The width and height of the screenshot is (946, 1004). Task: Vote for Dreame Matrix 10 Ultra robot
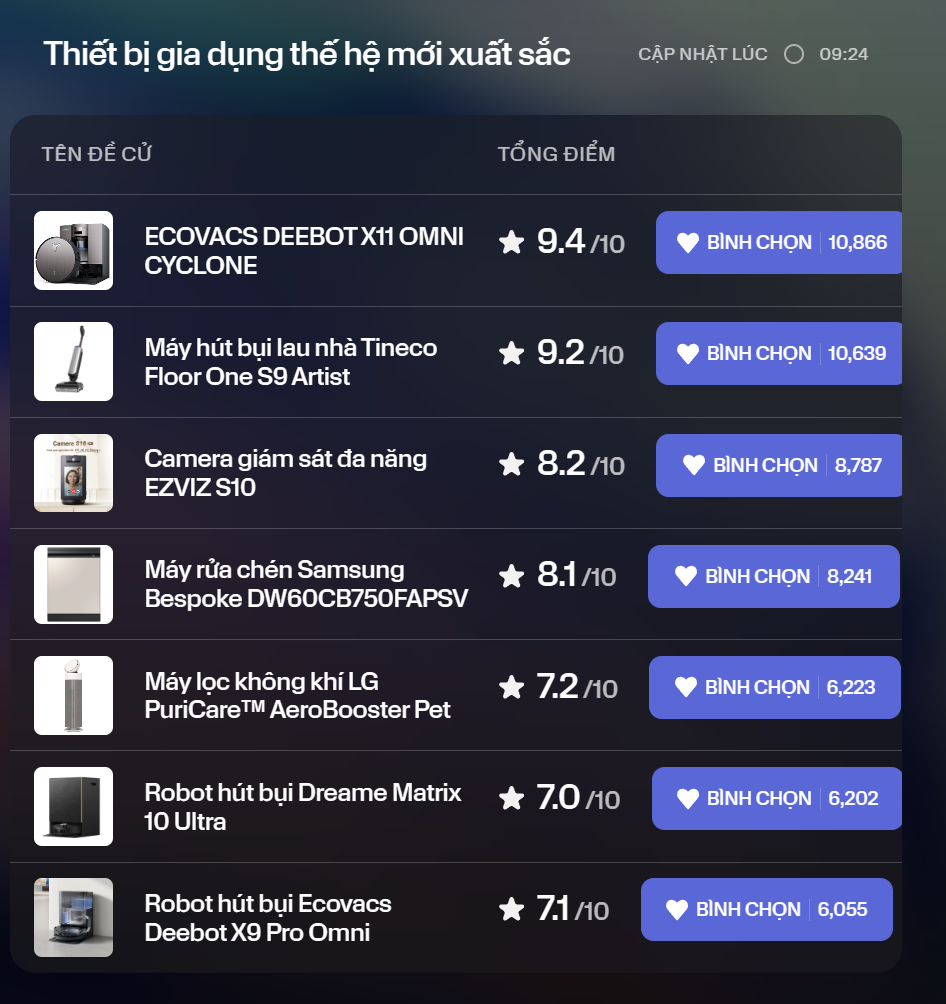click(x=776, y=798)
